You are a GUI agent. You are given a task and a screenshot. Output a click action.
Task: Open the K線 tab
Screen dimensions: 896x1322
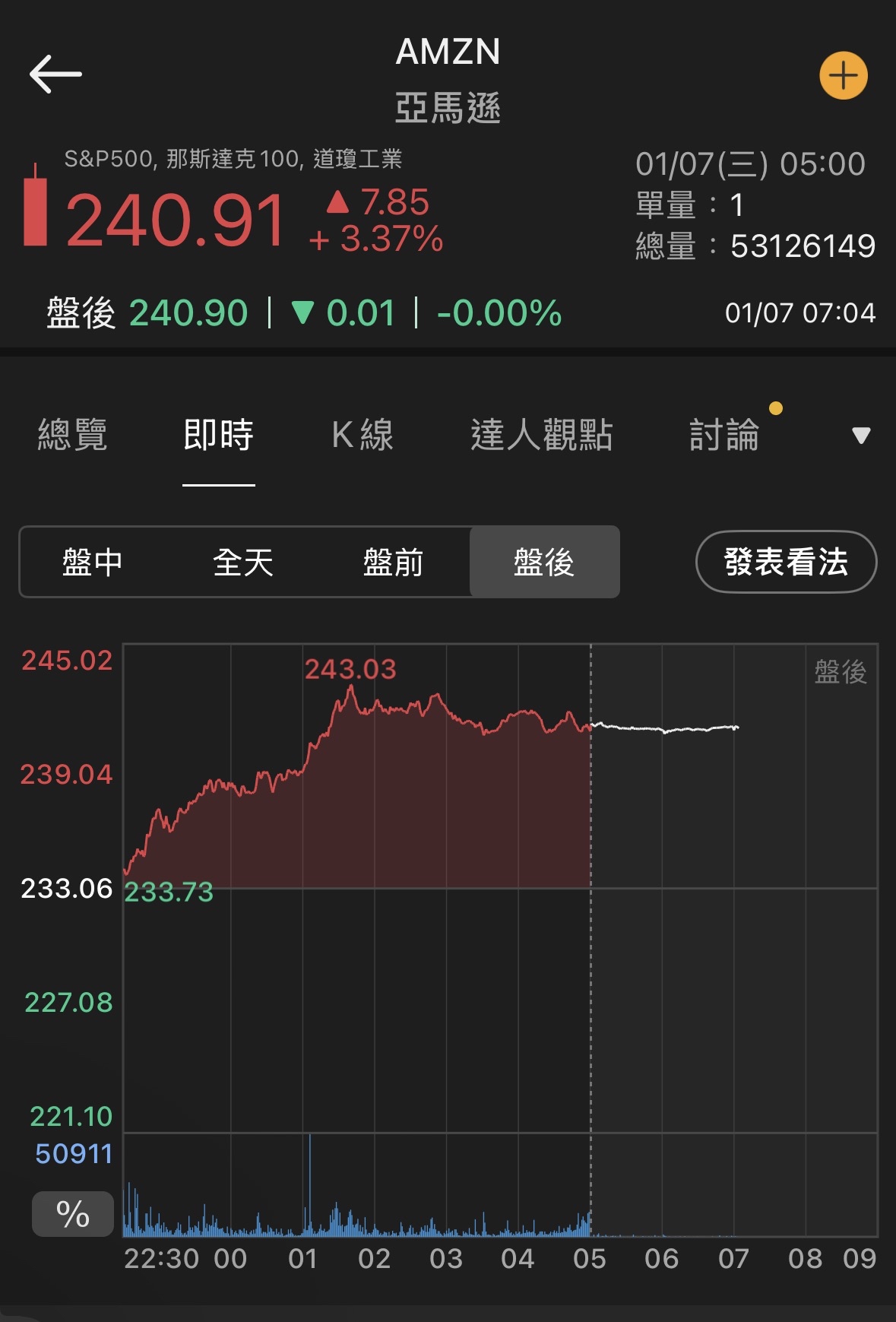(x=363, y=436)
